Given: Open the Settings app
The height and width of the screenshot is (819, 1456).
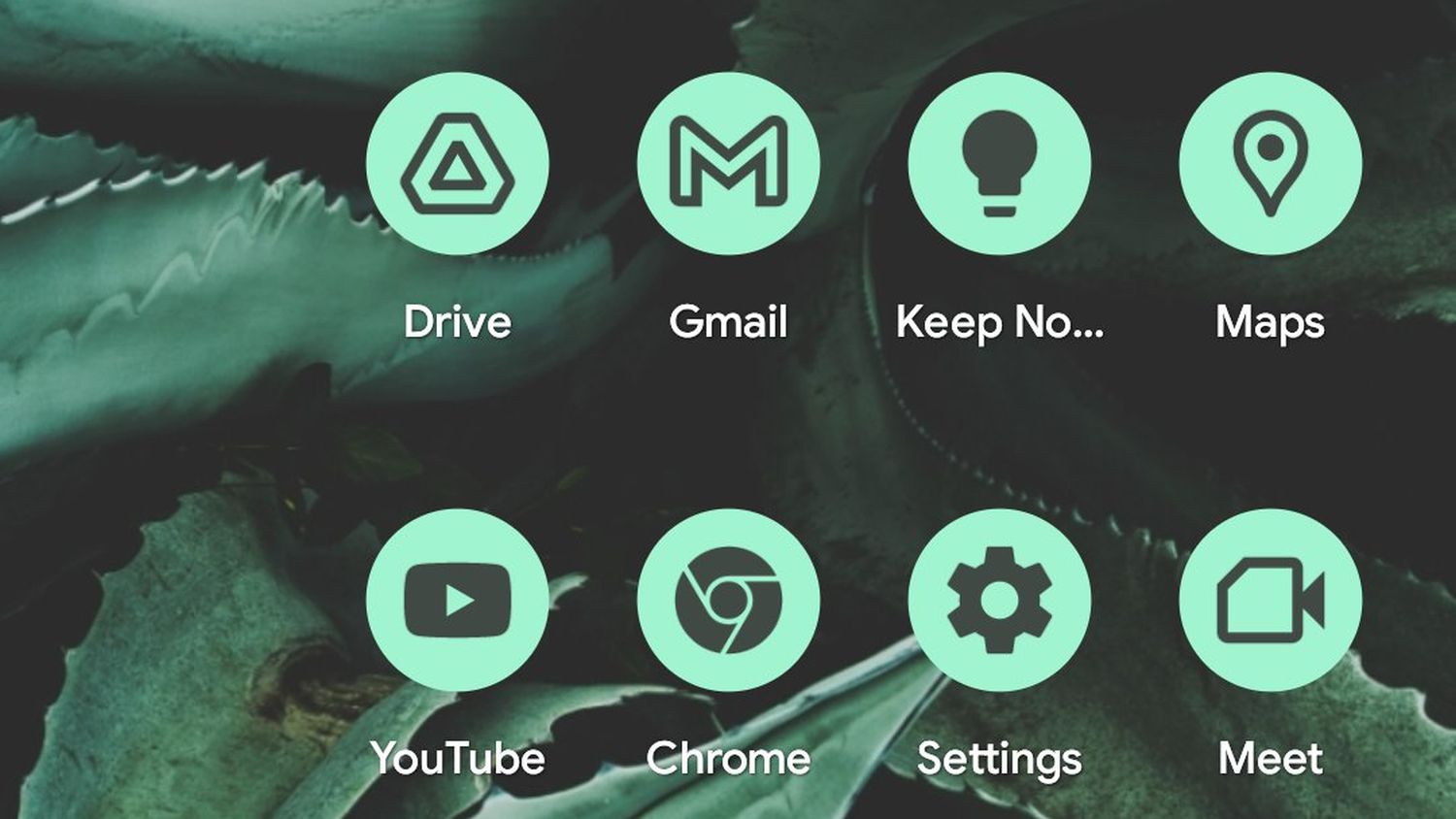Looking at the screenshot, I should 999,600.
